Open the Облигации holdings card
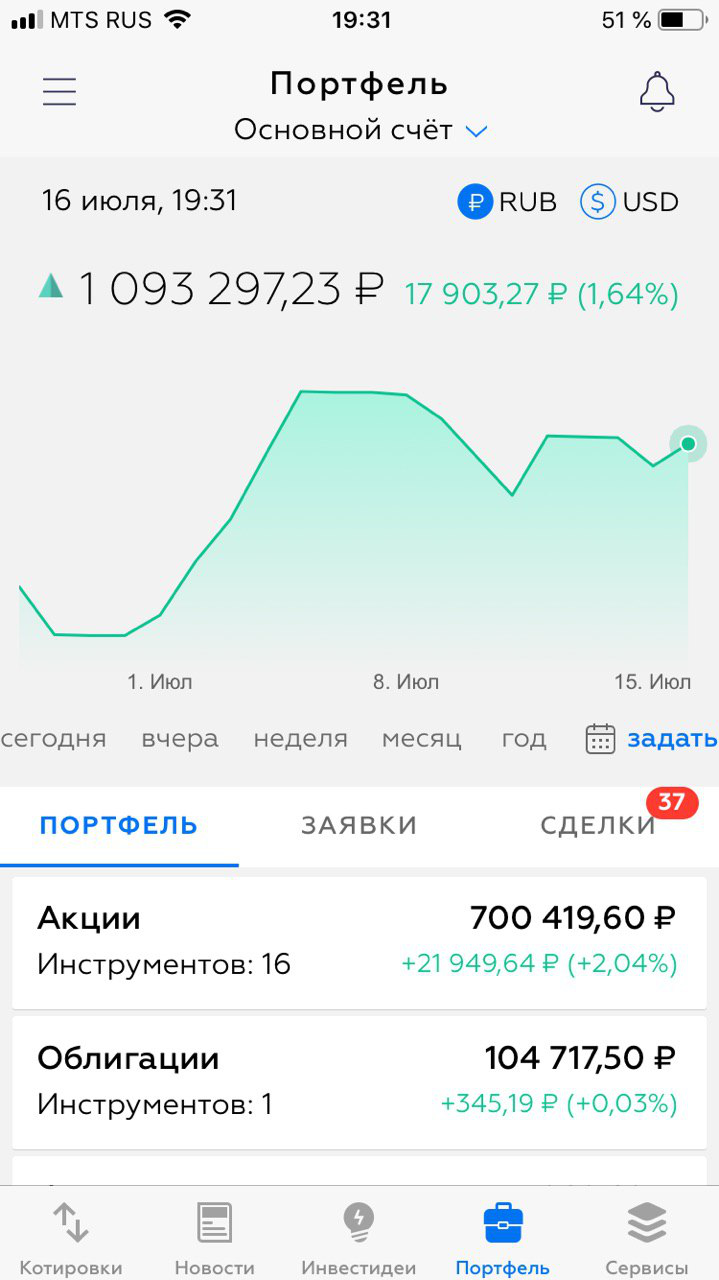The image size is (719, 1280). (359, 1082)
